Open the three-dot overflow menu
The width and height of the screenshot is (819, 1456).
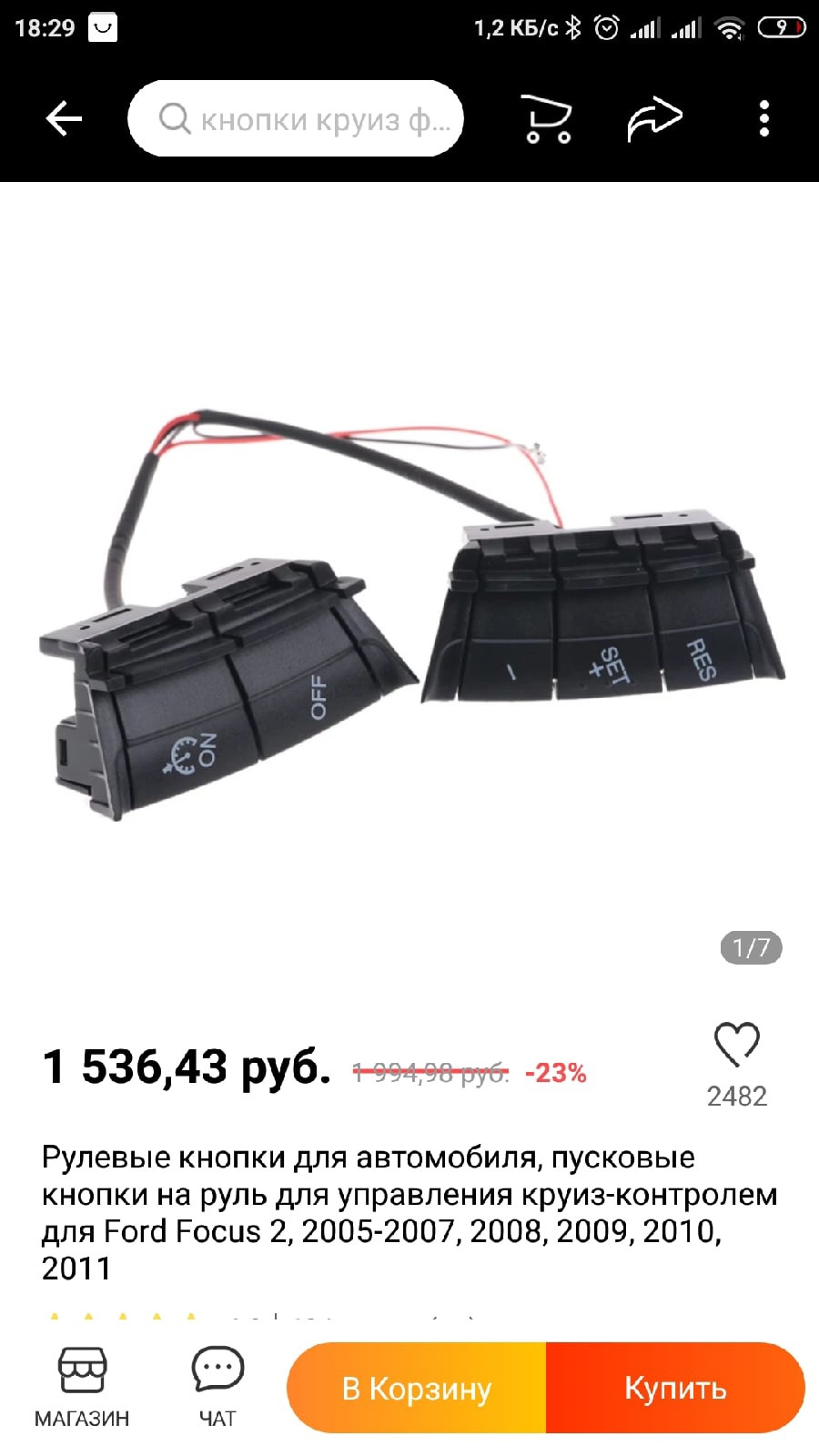tap(763, 119)
